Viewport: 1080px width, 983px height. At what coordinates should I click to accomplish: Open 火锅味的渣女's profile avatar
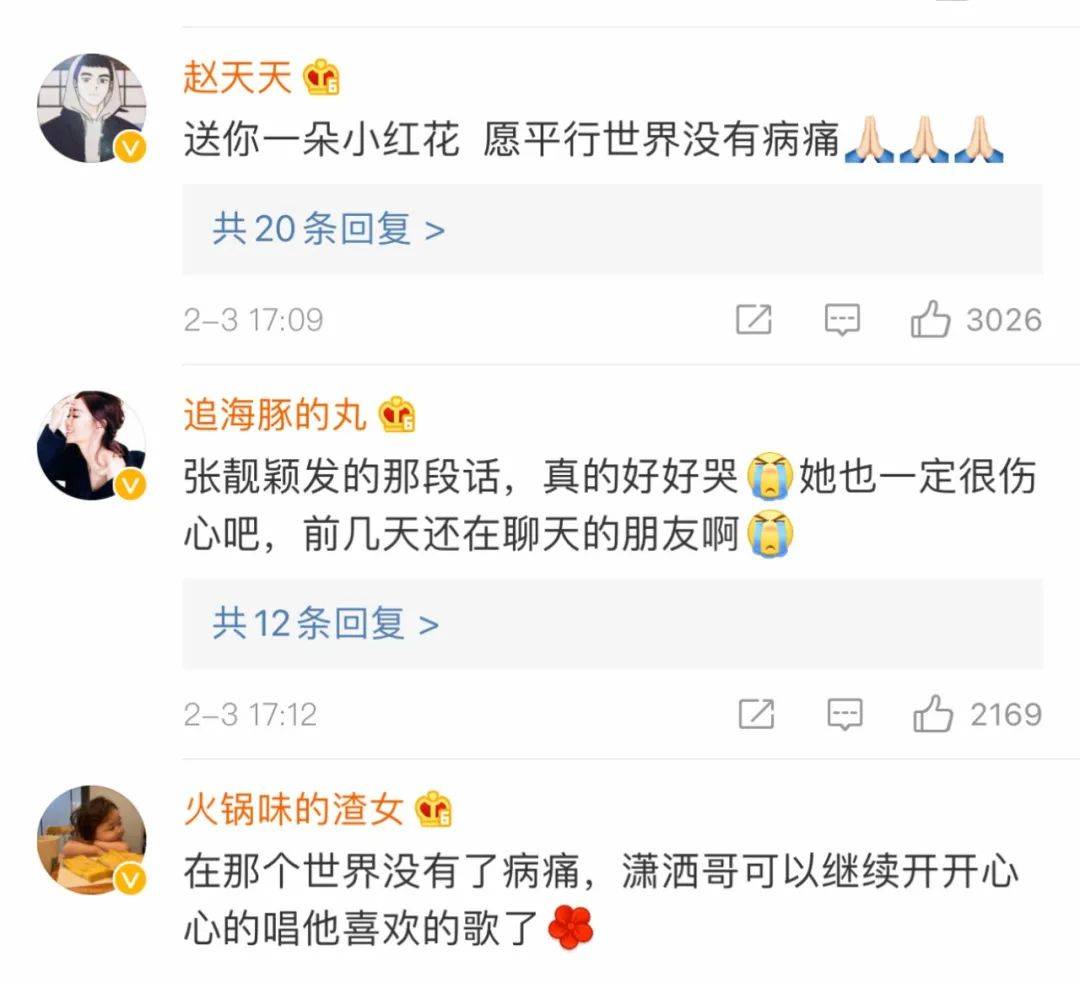pyautogui.click(x=91, y=840)
